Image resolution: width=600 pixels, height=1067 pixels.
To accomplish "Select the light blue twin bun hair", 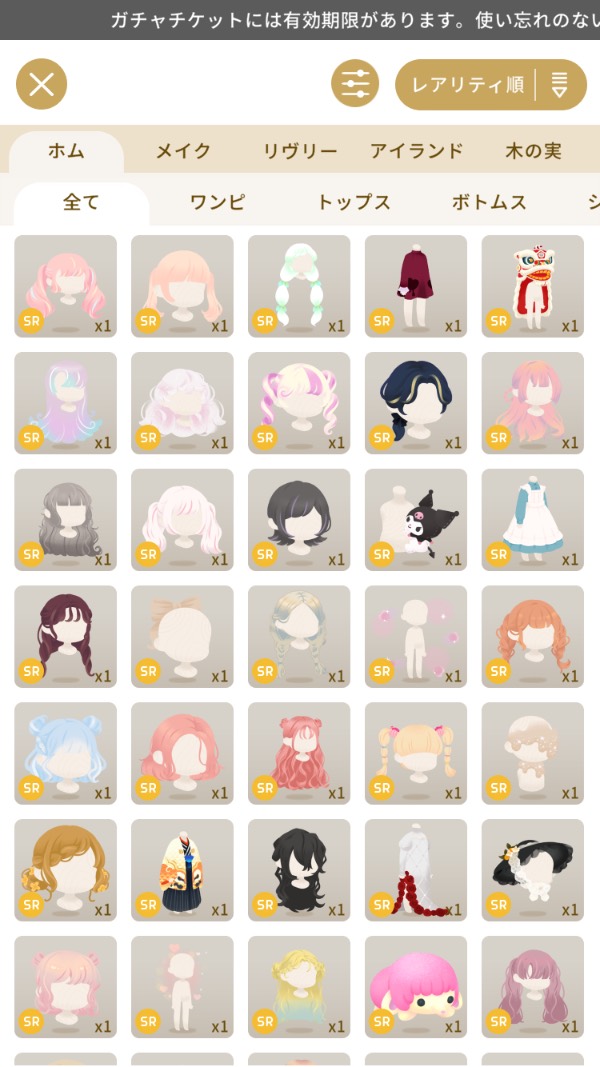I will pos(65,753).
